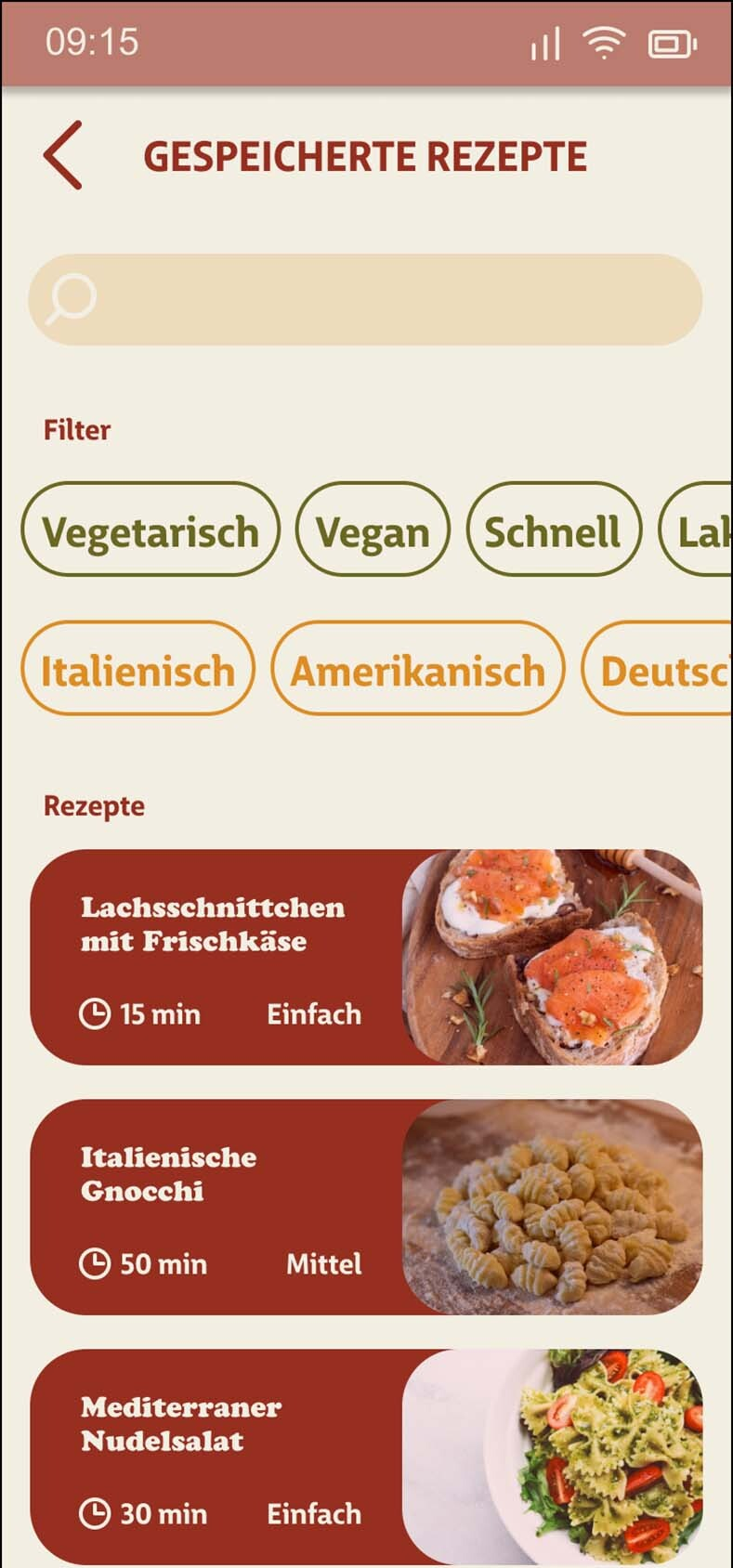View the Mediterraner Nudelsalat recipe
The height and width of the screenshot is (1568, 733).
[x=366, y=1456]
